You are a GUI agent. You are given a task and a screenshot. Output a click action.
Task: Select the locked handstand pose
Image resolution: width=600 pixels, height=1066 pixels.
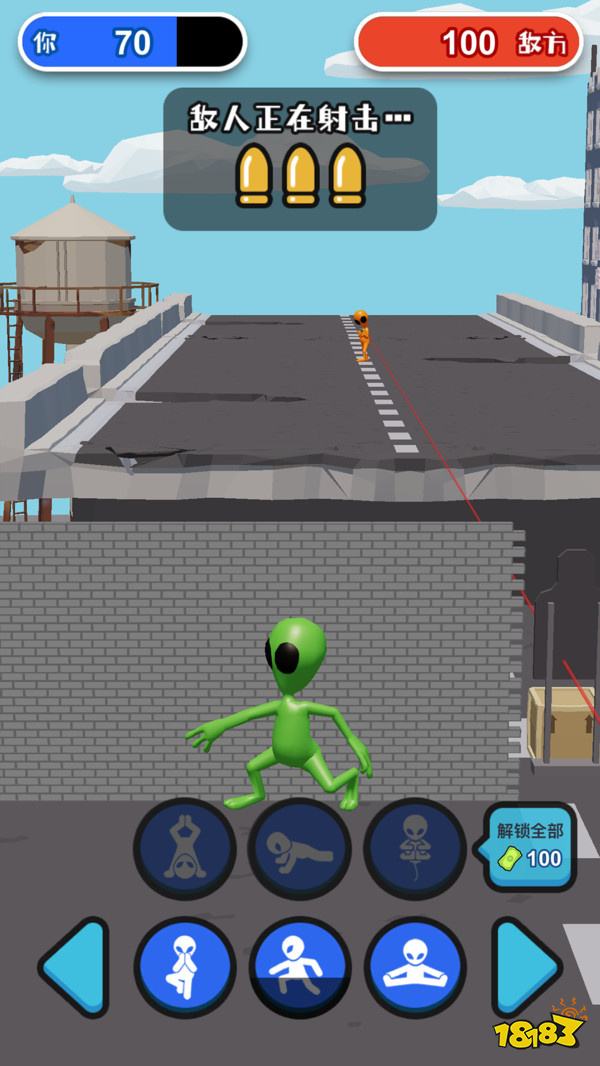tap(185, 849)
